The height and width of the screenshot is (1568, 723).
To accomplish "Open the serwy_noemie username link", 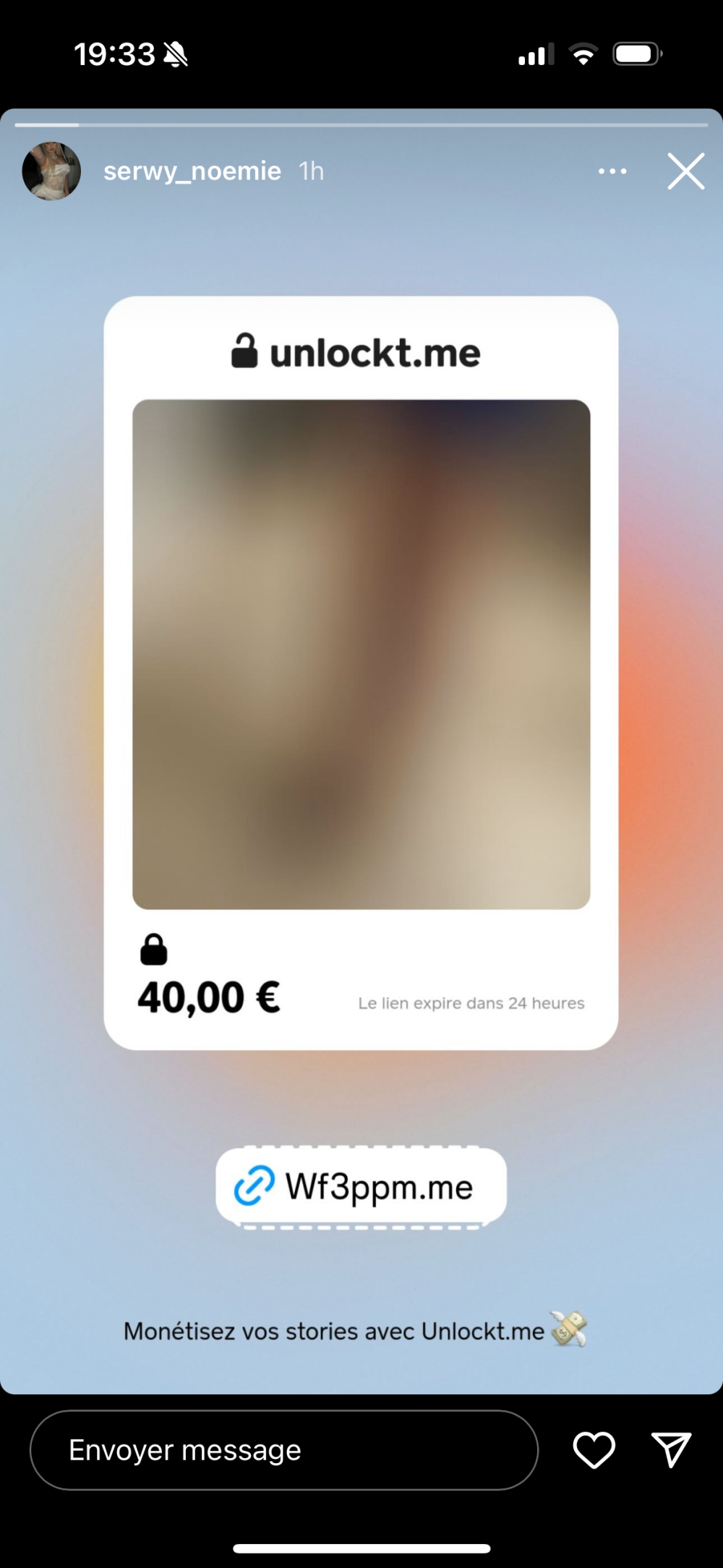I will pos(192,171).
